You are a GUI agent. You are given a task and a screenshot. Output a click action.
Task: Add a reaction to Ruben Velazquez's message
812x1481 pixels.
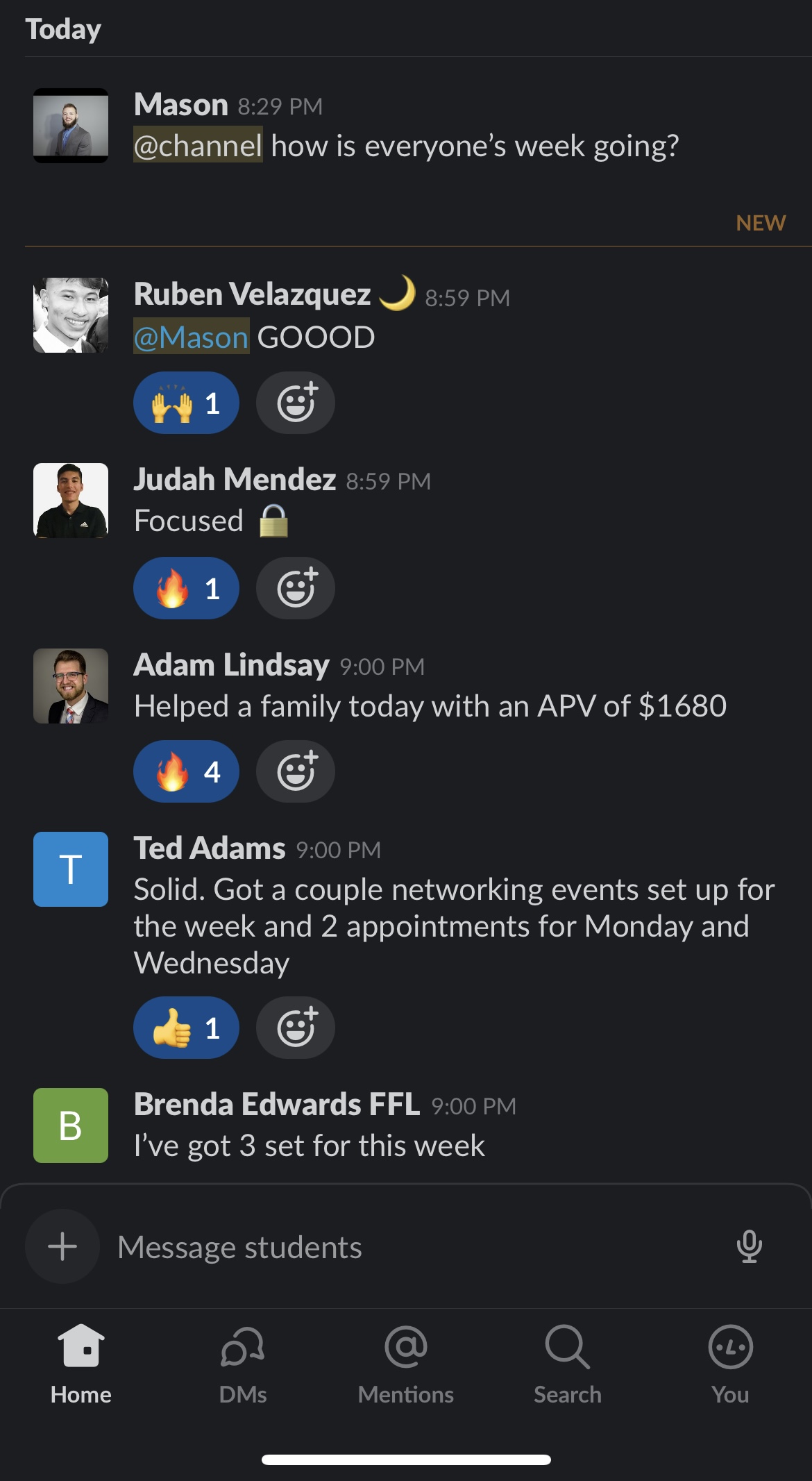296,403
